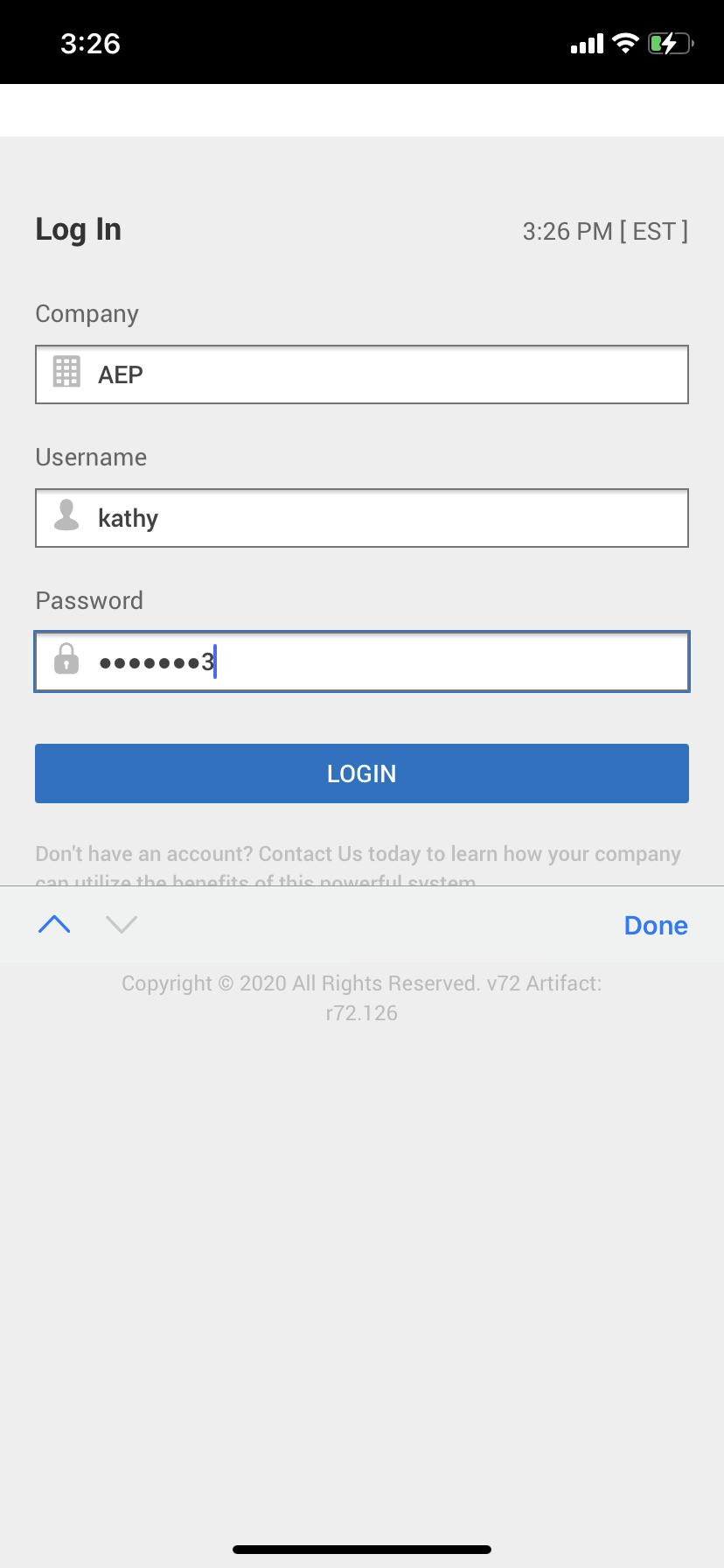Submit credentials with the LOGIN button

click(x=362, y=773)
